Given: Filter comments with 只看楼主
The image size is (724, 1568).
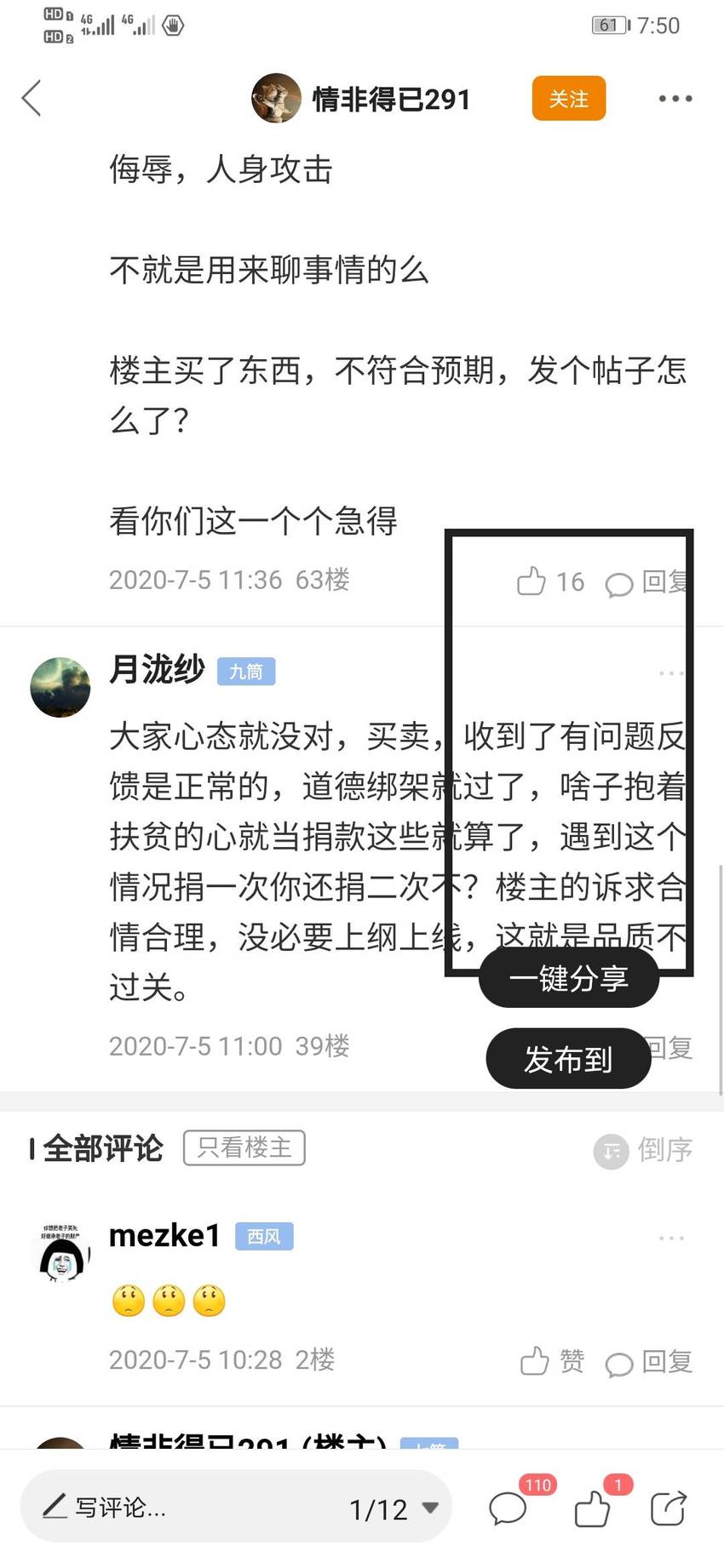Looking at the screenshot, I should (x=244, y=1147).
